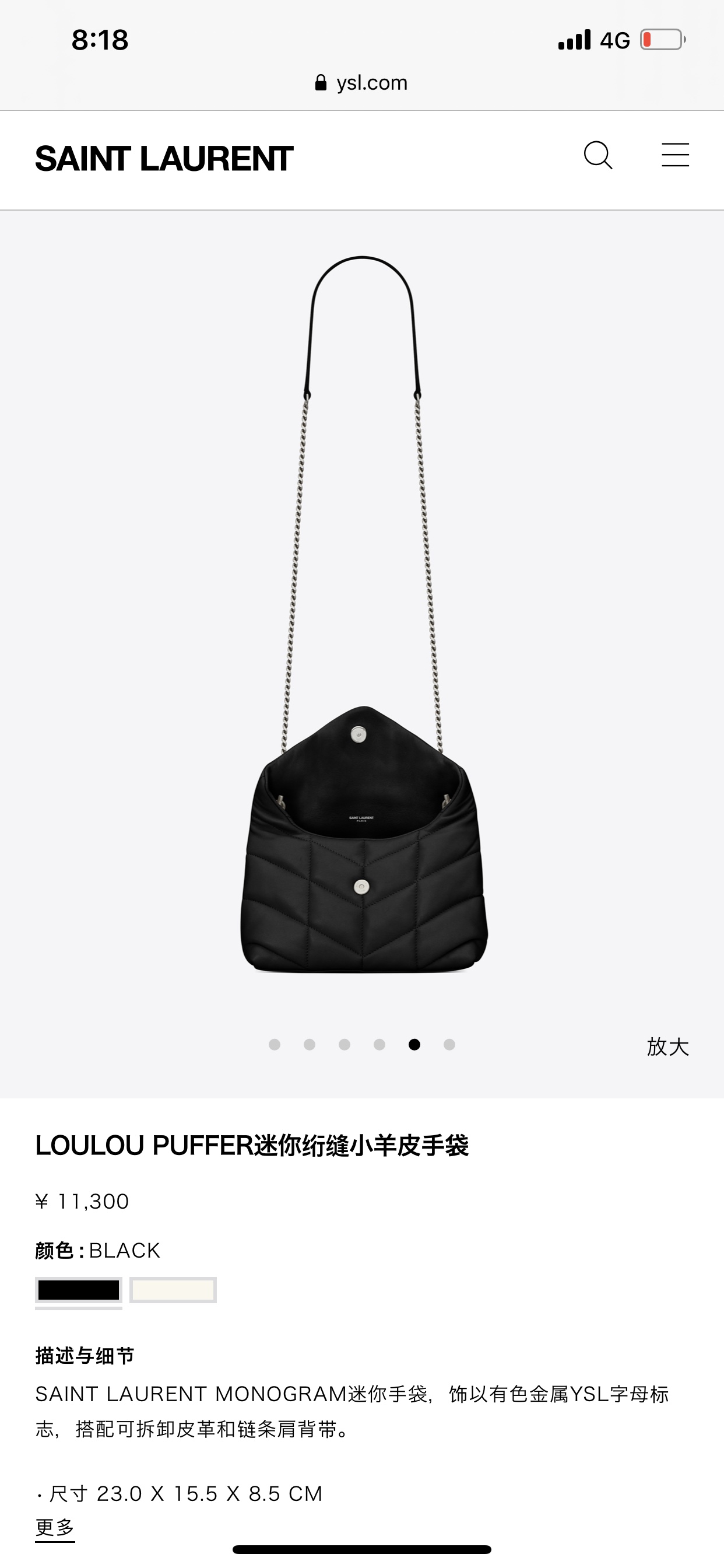Select the cream white color swatch

pos(173,1289)
